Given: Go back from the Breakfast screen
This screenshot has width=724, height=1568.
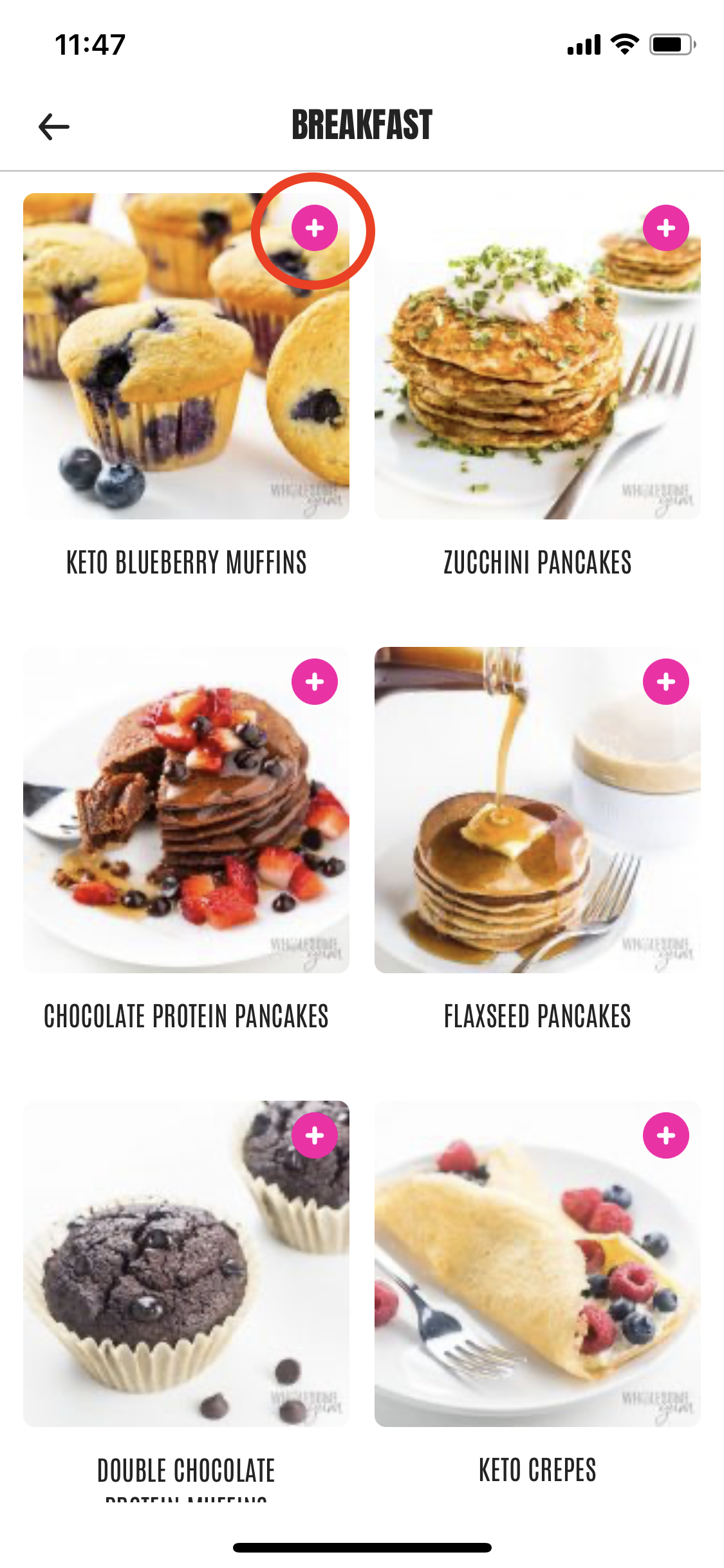Looking at the screenshot, I should pyautogui.click(x=54, y=126).
